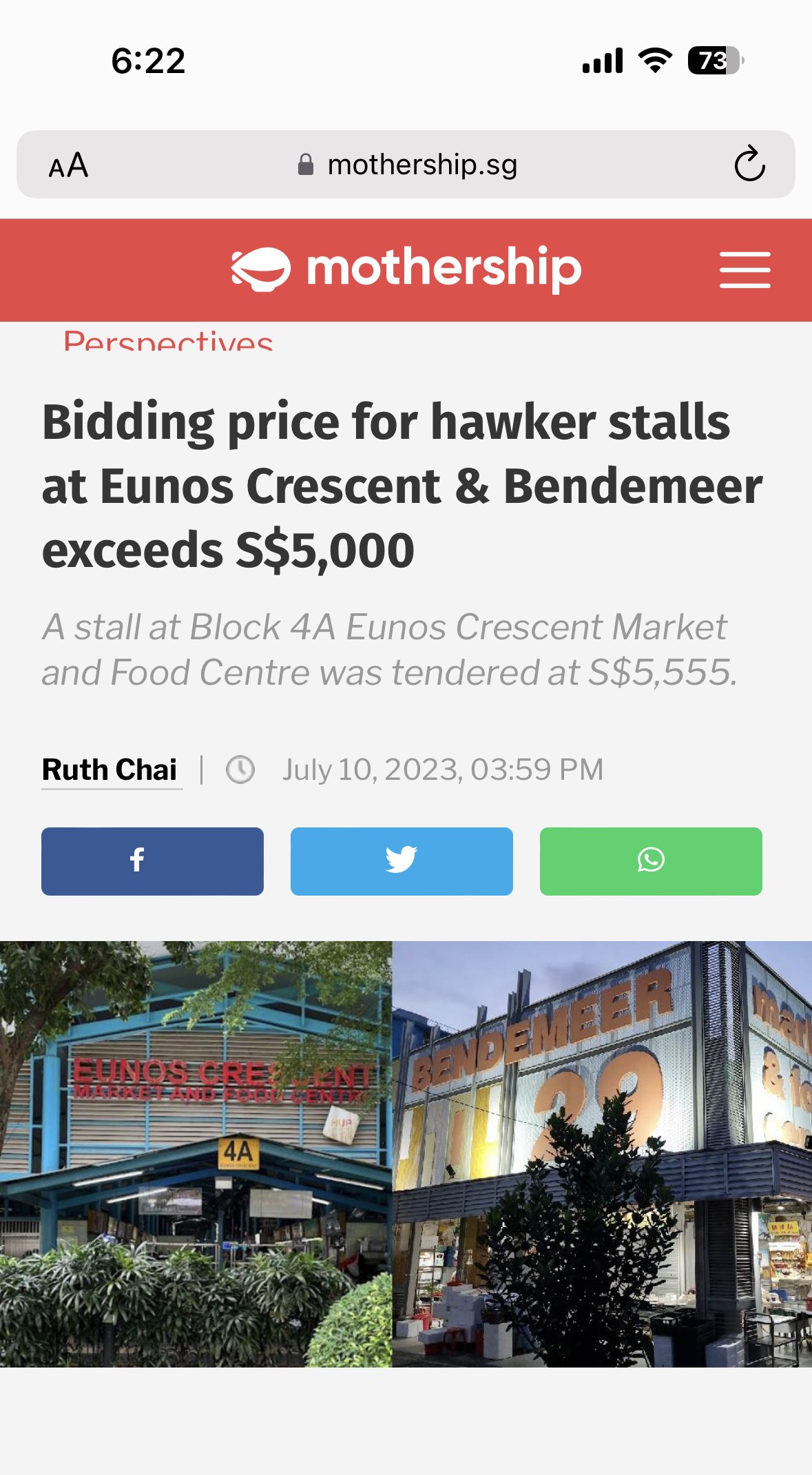Open the Safari text size AA menu

coord(68,165)
